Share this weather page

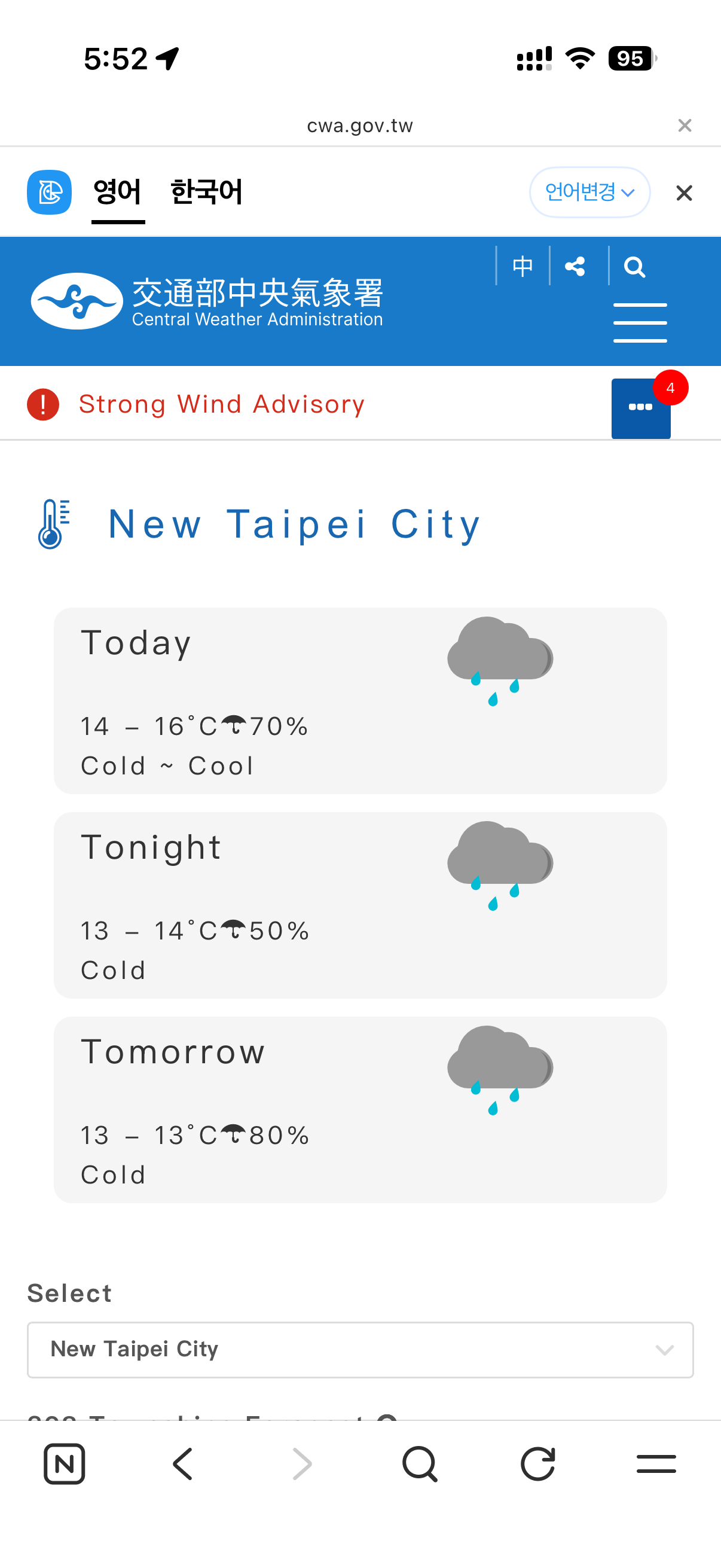point(575,266)
